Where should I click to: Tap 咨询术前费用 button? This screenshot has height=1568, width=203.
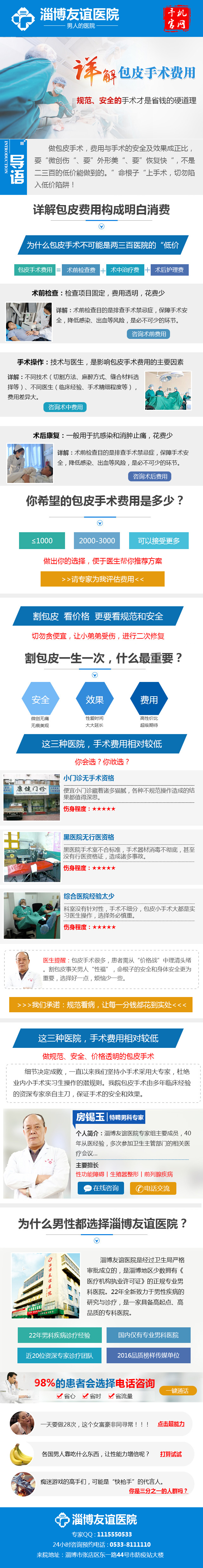149,334
